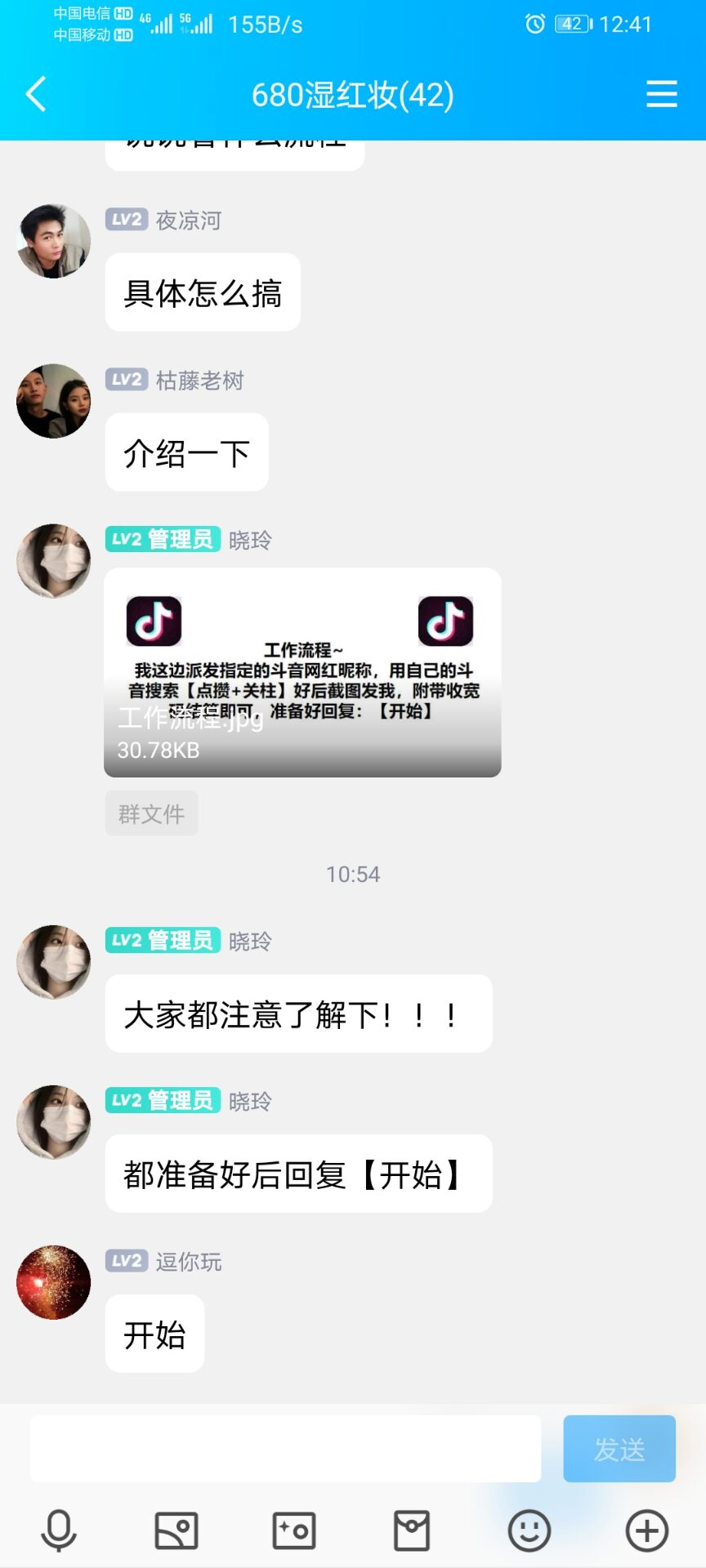The height and width of the screenshot is (1568, 706).
Task: Open the photo gallery picker
Action: (176, 1530)
